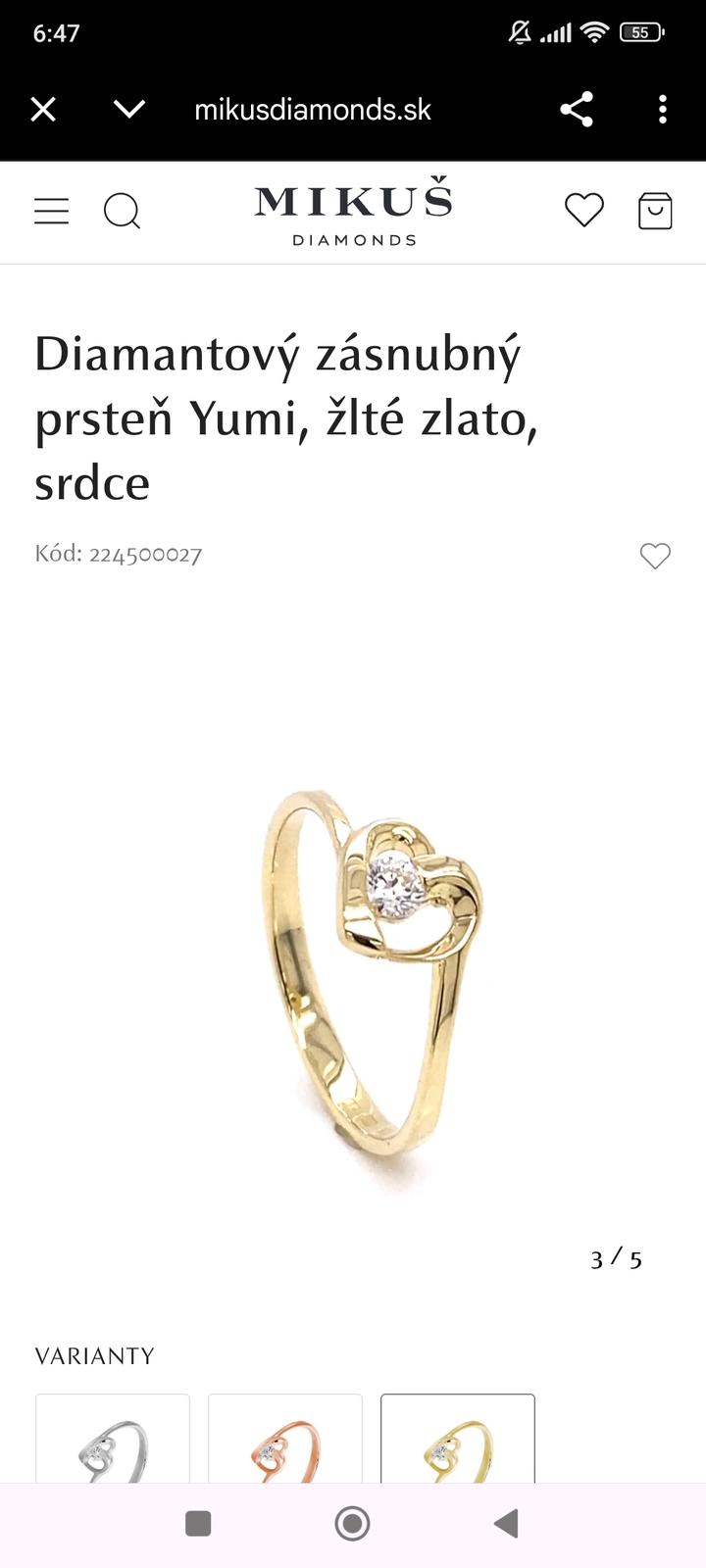Open the browser overflow menu
This screenshot has width=706, height=1568.
click(663, 109)
